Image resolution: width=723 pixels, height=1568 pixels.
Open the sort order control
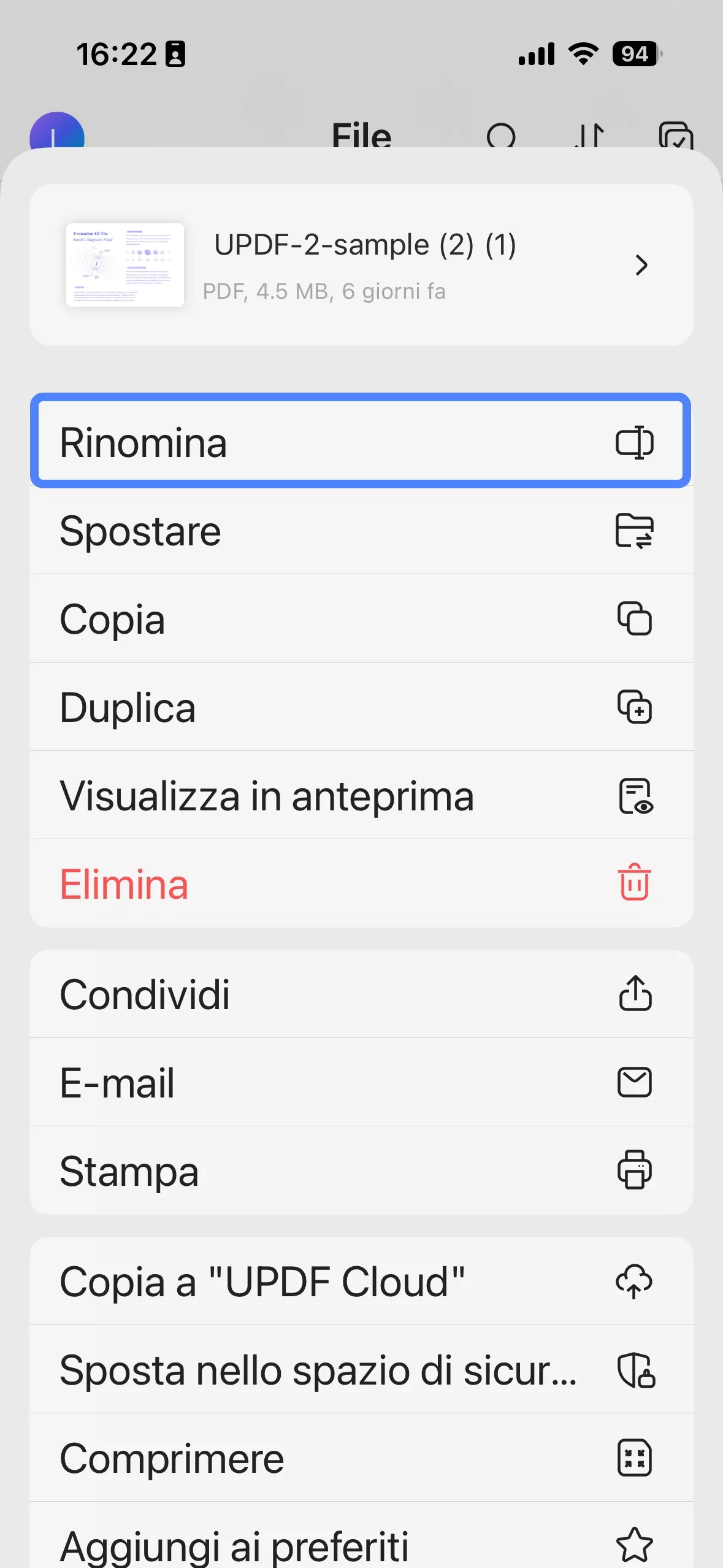pos(591,136)
